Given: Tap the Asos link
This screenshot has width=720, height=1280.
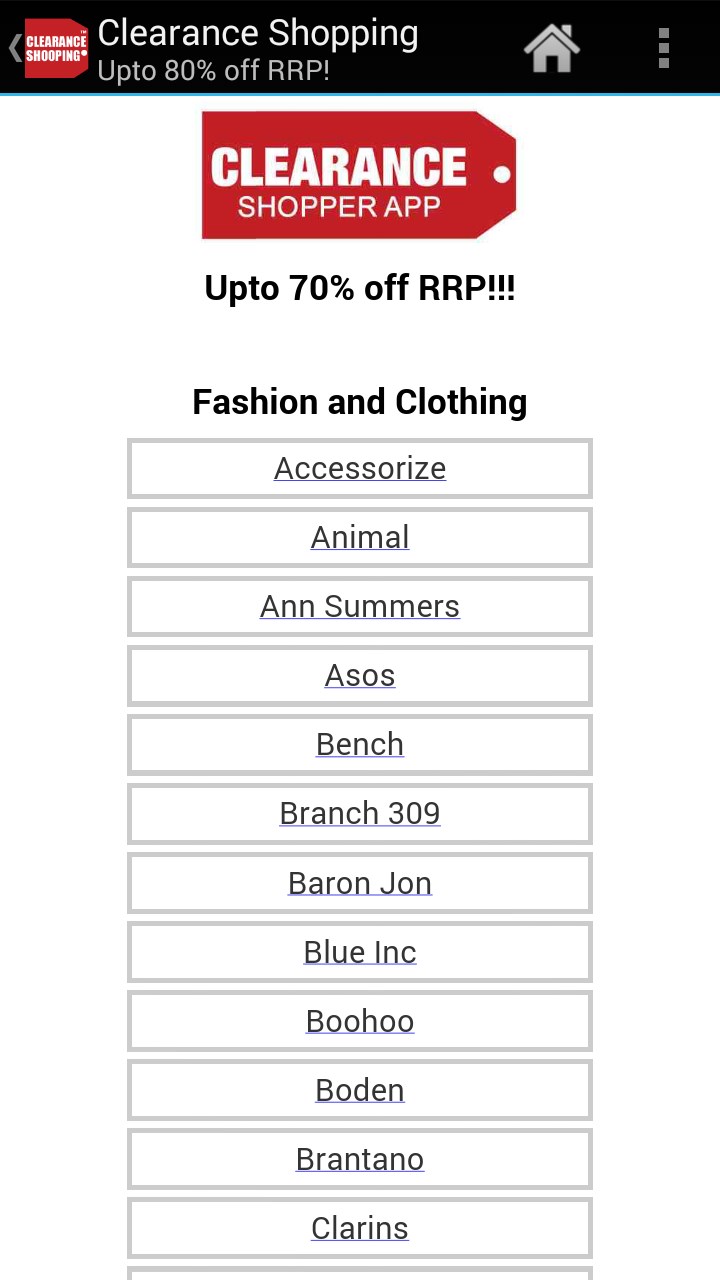Looking at the screenshot, I should pyautogui.click(x=360, y=675).
